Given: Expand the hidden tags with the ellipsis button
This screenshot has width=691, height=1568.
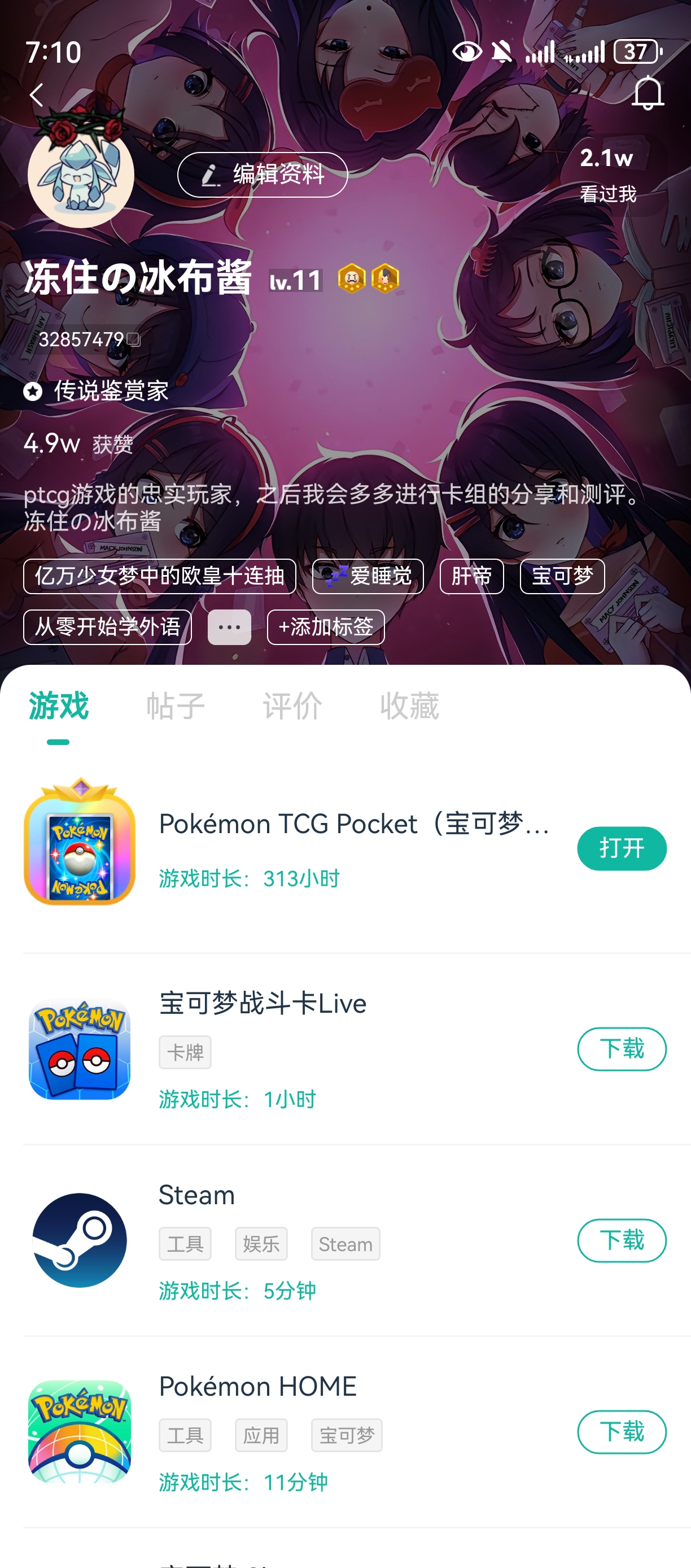Looking at the screenshot, I should click(229, 627).
